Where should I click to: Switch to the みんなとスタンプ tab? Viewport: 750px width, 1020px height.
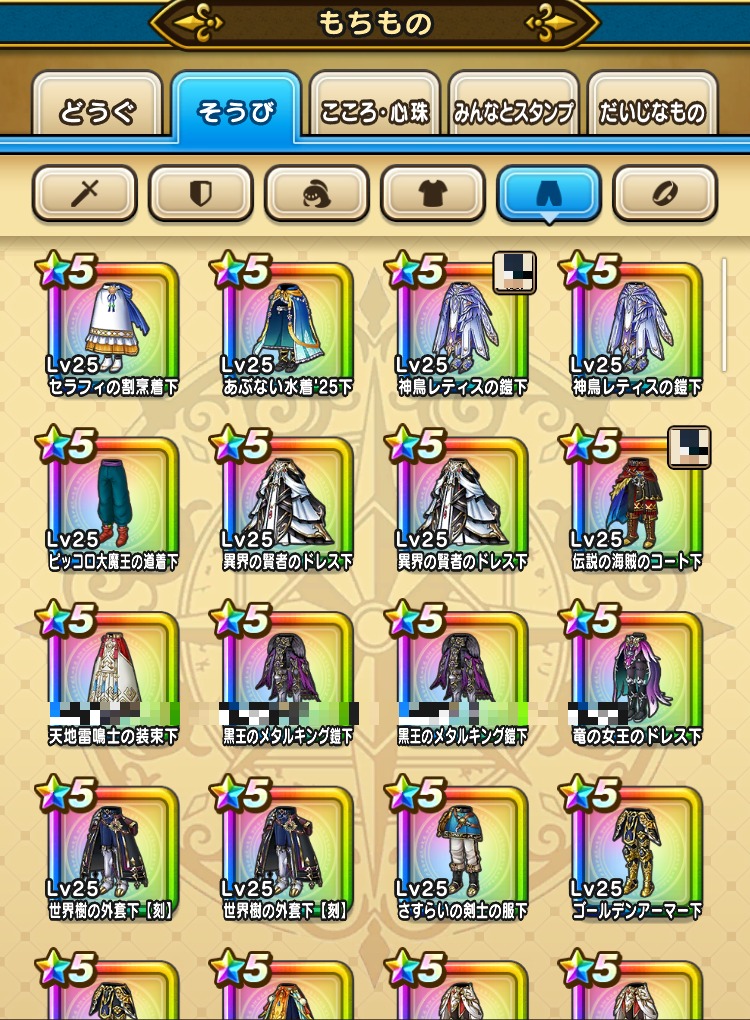[513, 111]
